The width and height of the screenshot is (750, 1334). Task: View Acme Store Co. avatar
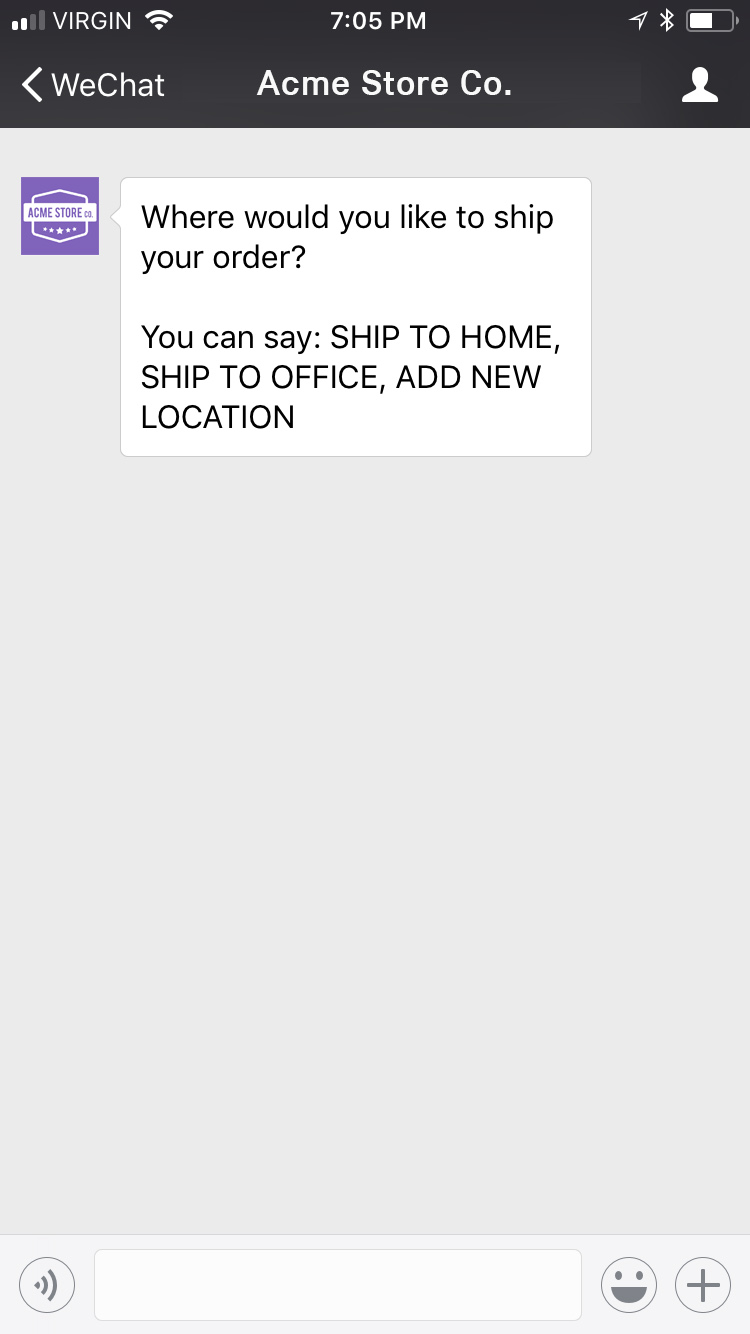(60, 216)
